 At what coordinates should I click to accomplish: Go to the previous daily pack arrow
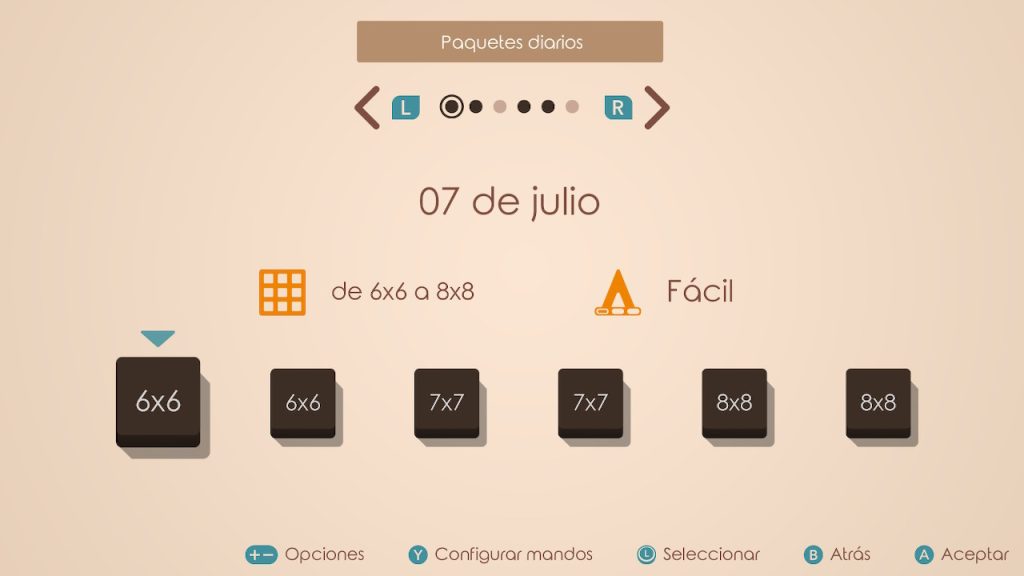coord(368,107)
